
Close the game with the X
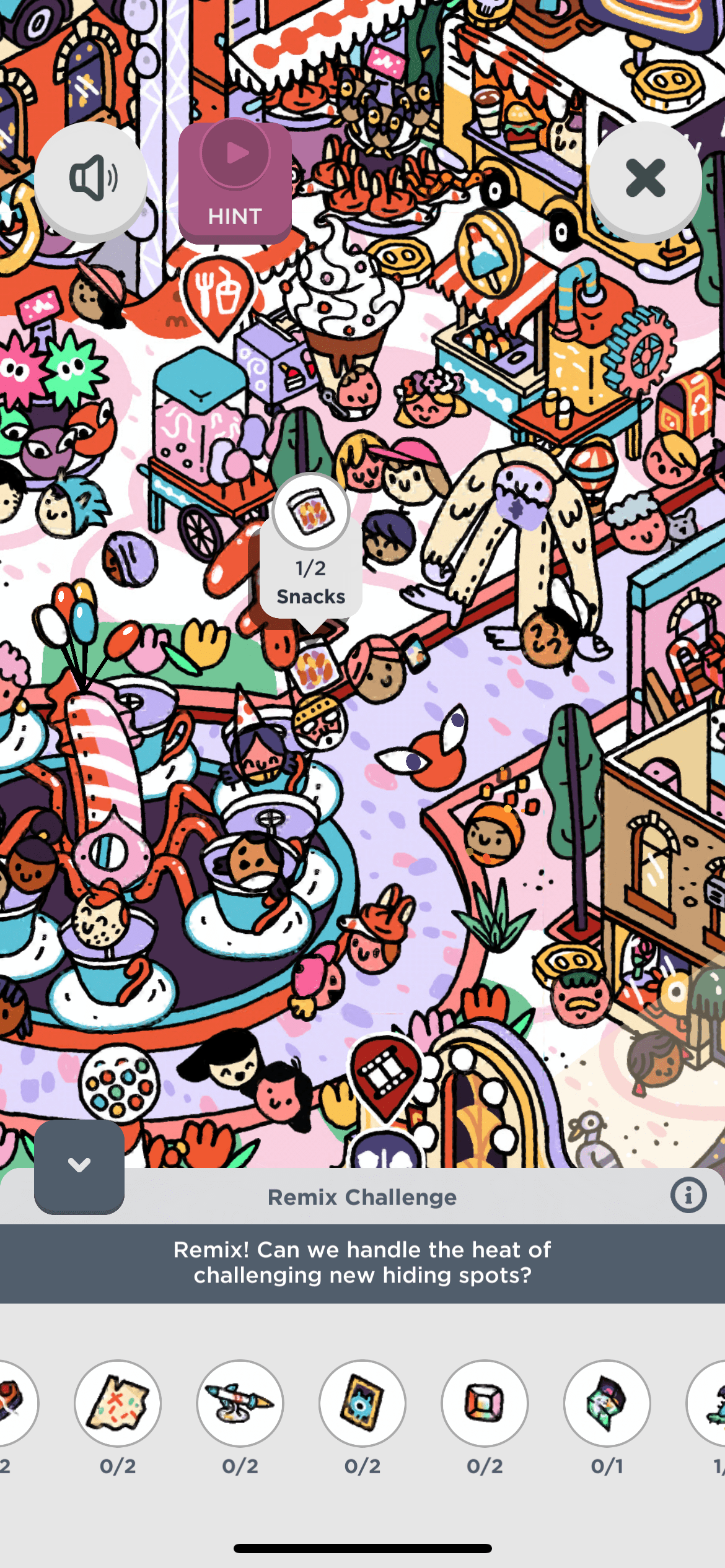(645, 179)
